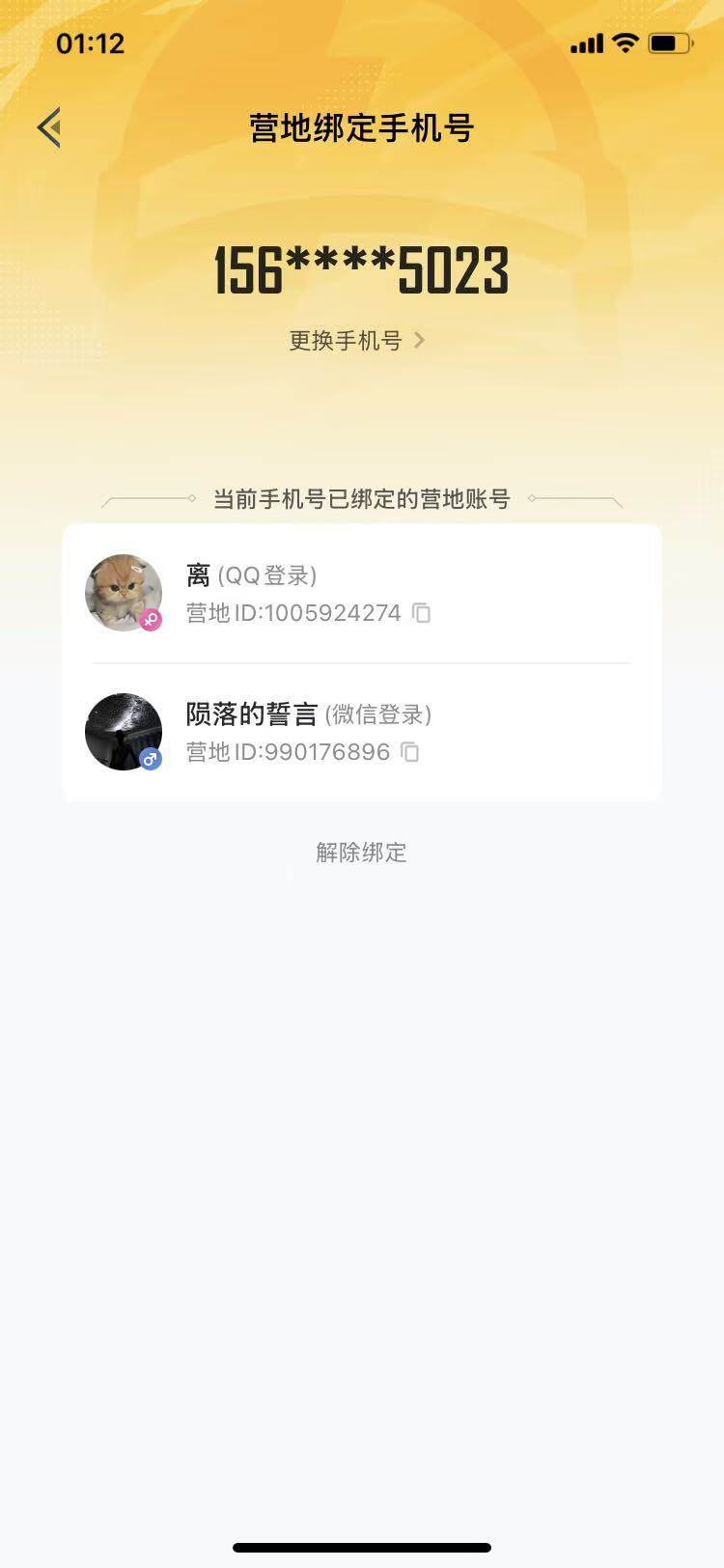This screenshot has height=1568, width=724.
Task: Select the masked number 156****5023
Action: point(361,271)
